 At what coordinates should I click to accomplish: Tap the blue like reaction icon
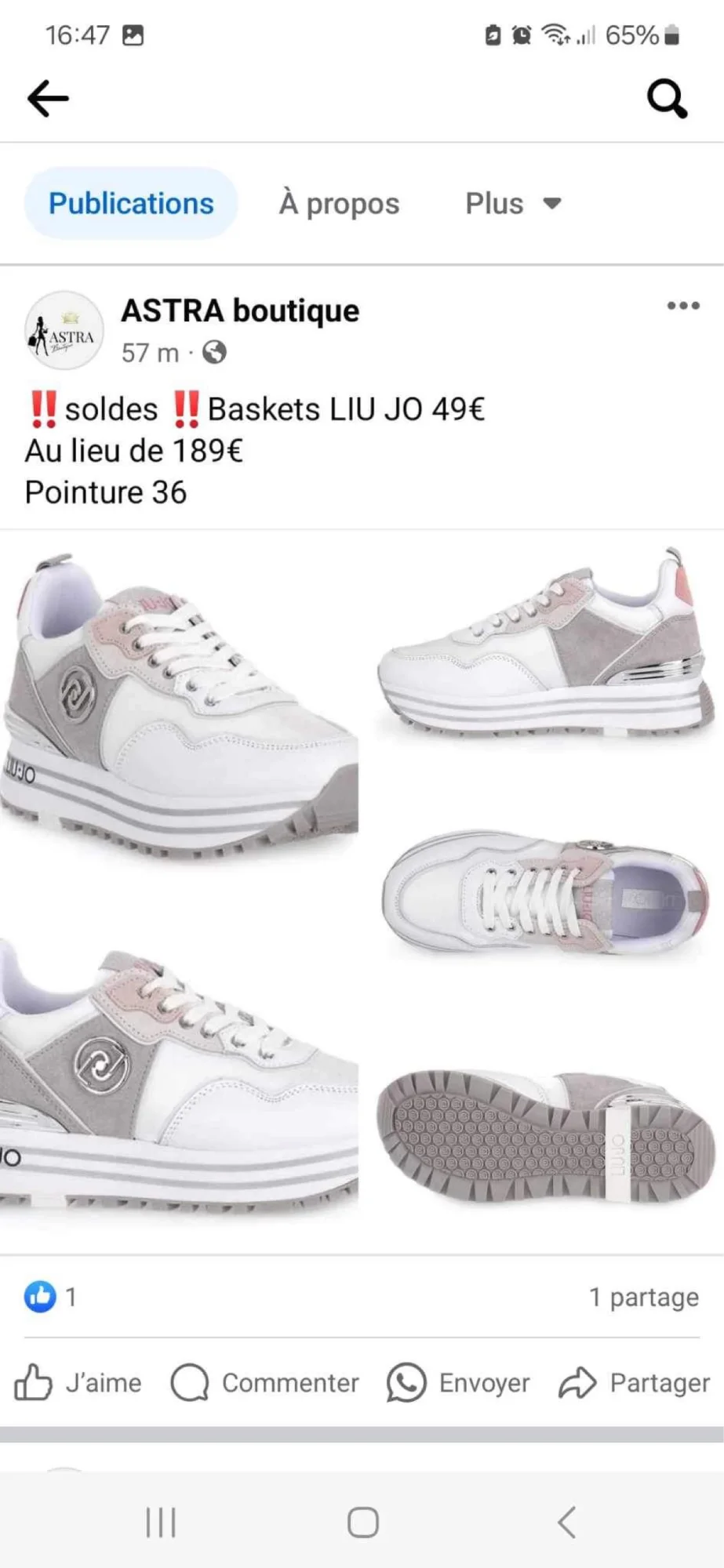[x=40, y=1297]
